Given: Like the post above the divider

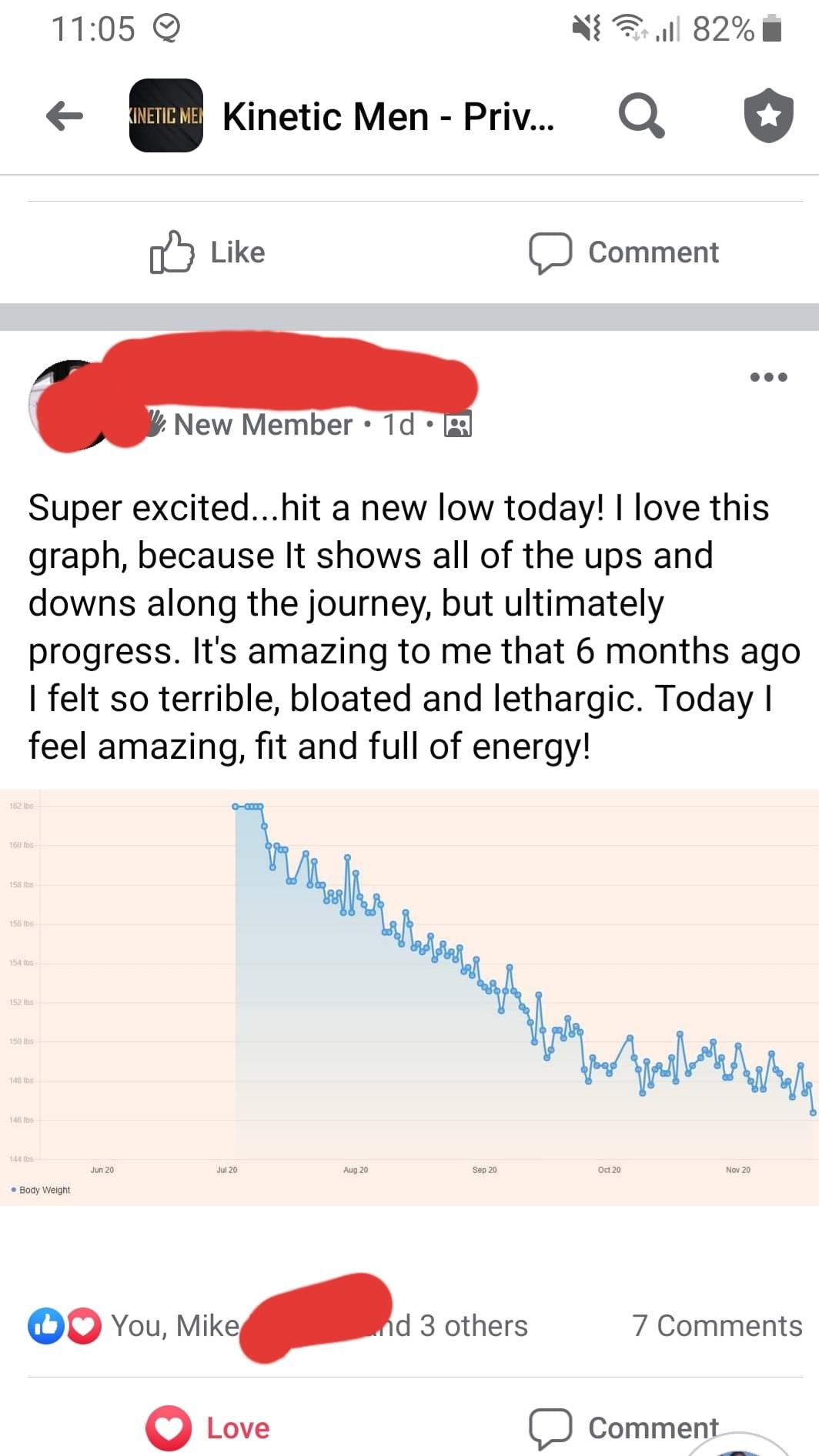Looking at the screenshot, I should tap(207, 252).
